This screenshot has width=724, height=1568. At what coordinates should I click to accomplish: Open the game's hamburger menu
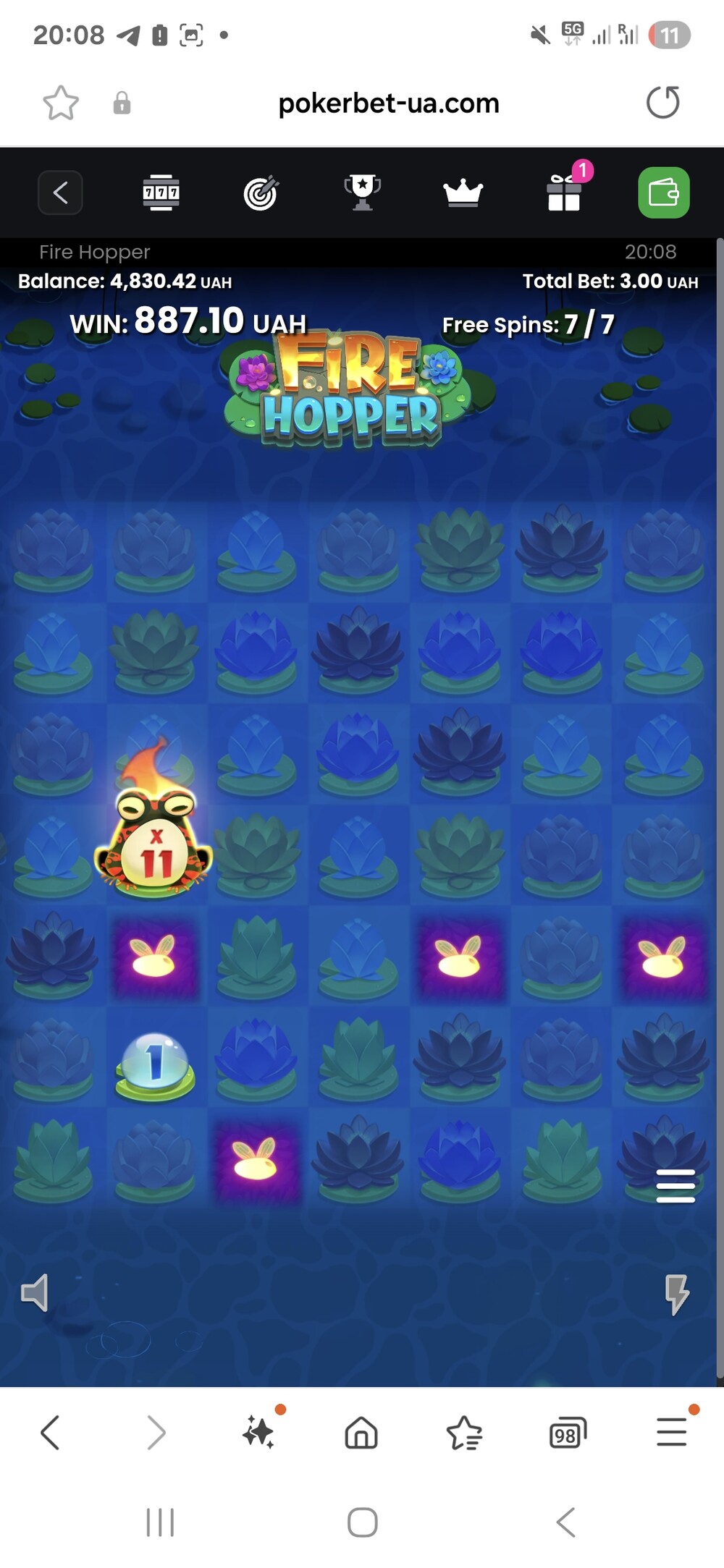point(675,1186)
